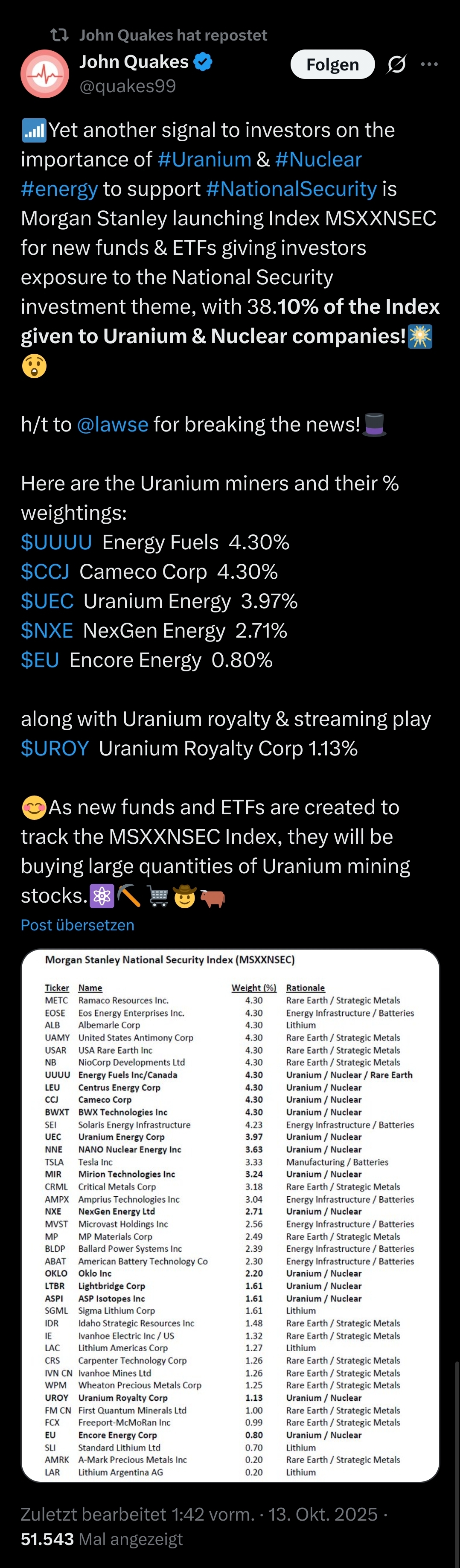Open the post's three-dot overflow menu
This screenshot has width=460, height=1568.
pos(429,64)
